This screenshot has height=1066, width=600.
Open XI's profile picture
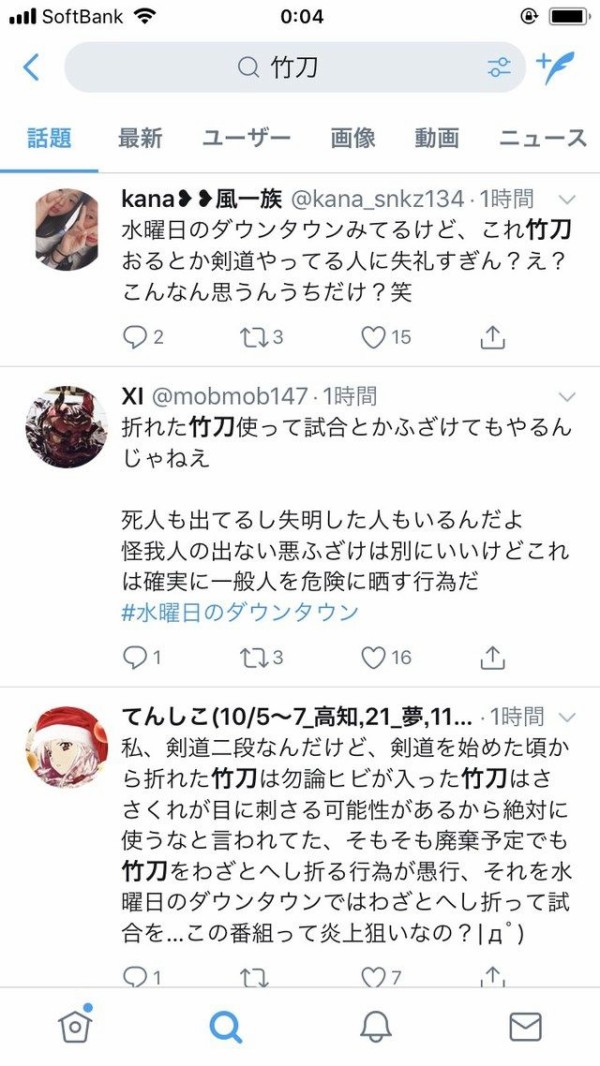click(x=66, y=426)
